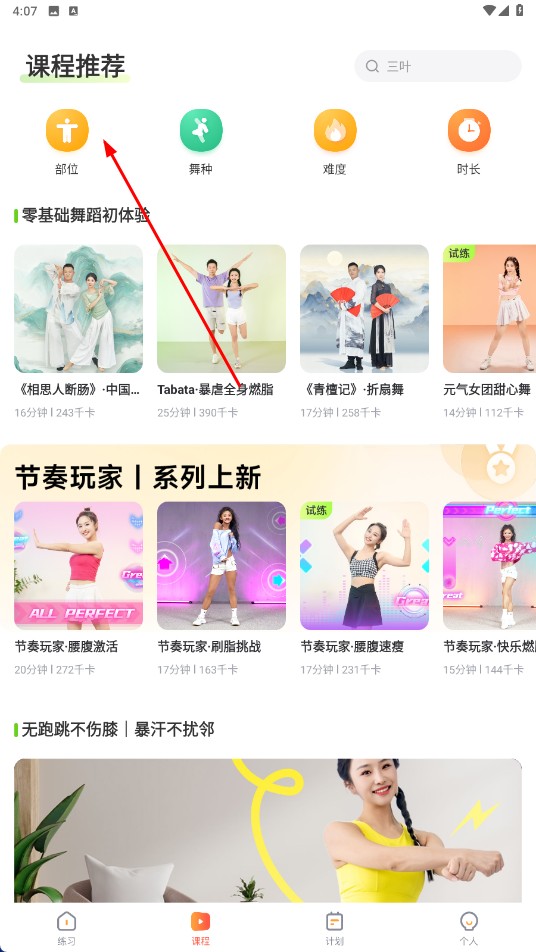Switch to the 练习 tab
Viewport: 536px width, 952px height.
click(67, 928)
